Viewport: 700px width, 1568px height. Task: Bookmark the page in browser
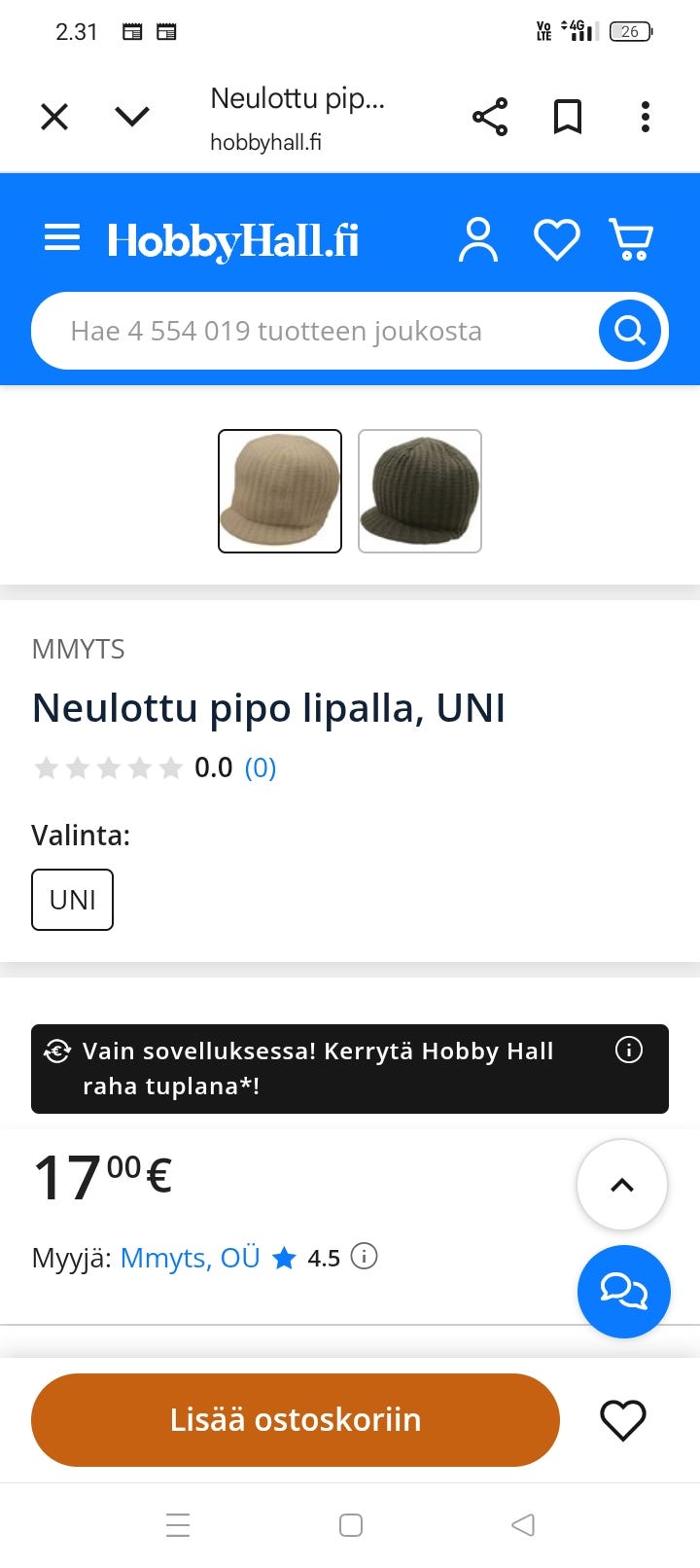click(567, 116)
